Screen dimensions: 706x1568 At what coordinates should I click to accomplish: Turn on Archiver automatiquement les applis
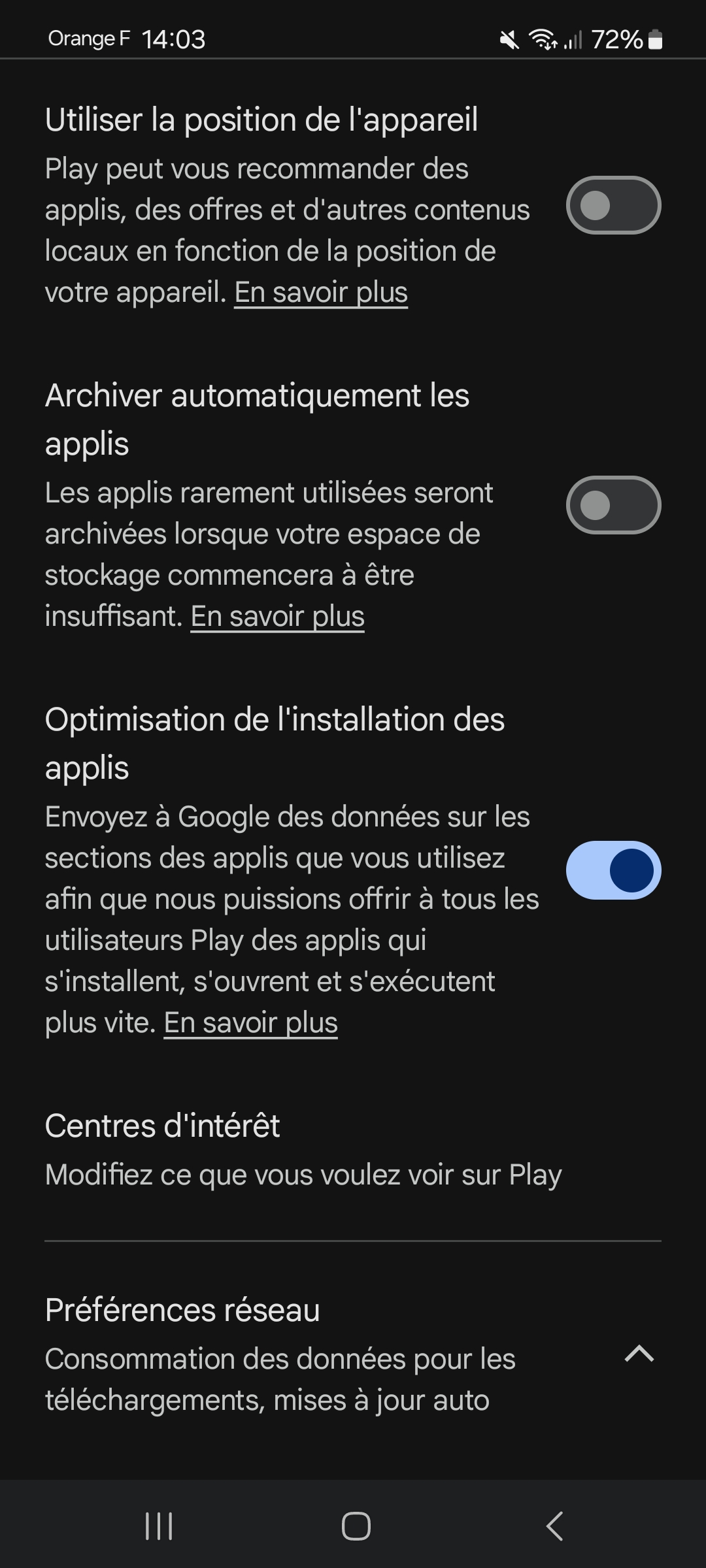pyautogui.click(x=613, y=505)
